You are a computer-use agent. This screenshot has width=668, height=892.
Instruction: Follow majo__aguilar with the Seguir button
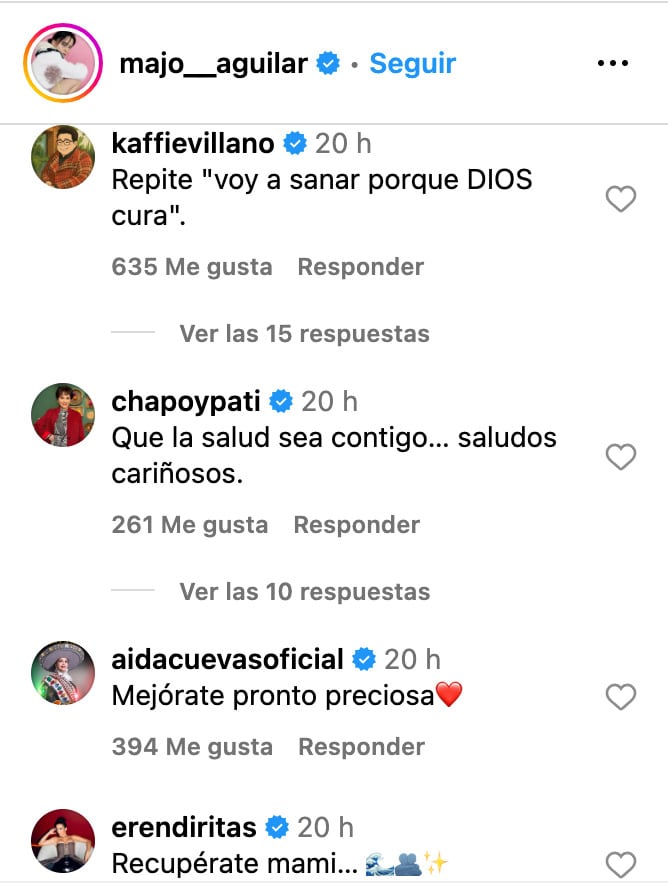coord(412,63)
